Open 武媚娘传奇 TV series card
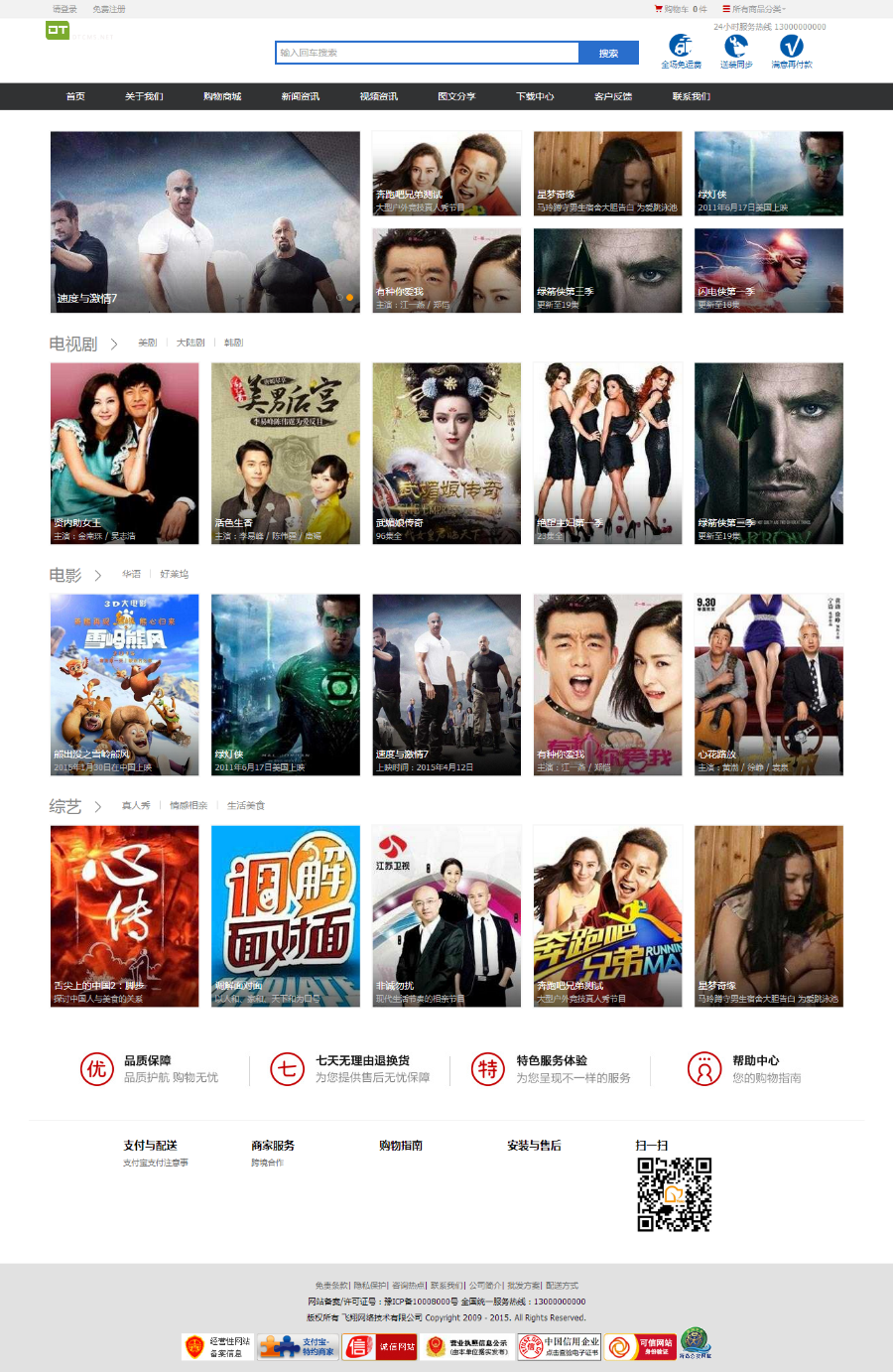The image size is (893, 1372). tap(446, 453)
